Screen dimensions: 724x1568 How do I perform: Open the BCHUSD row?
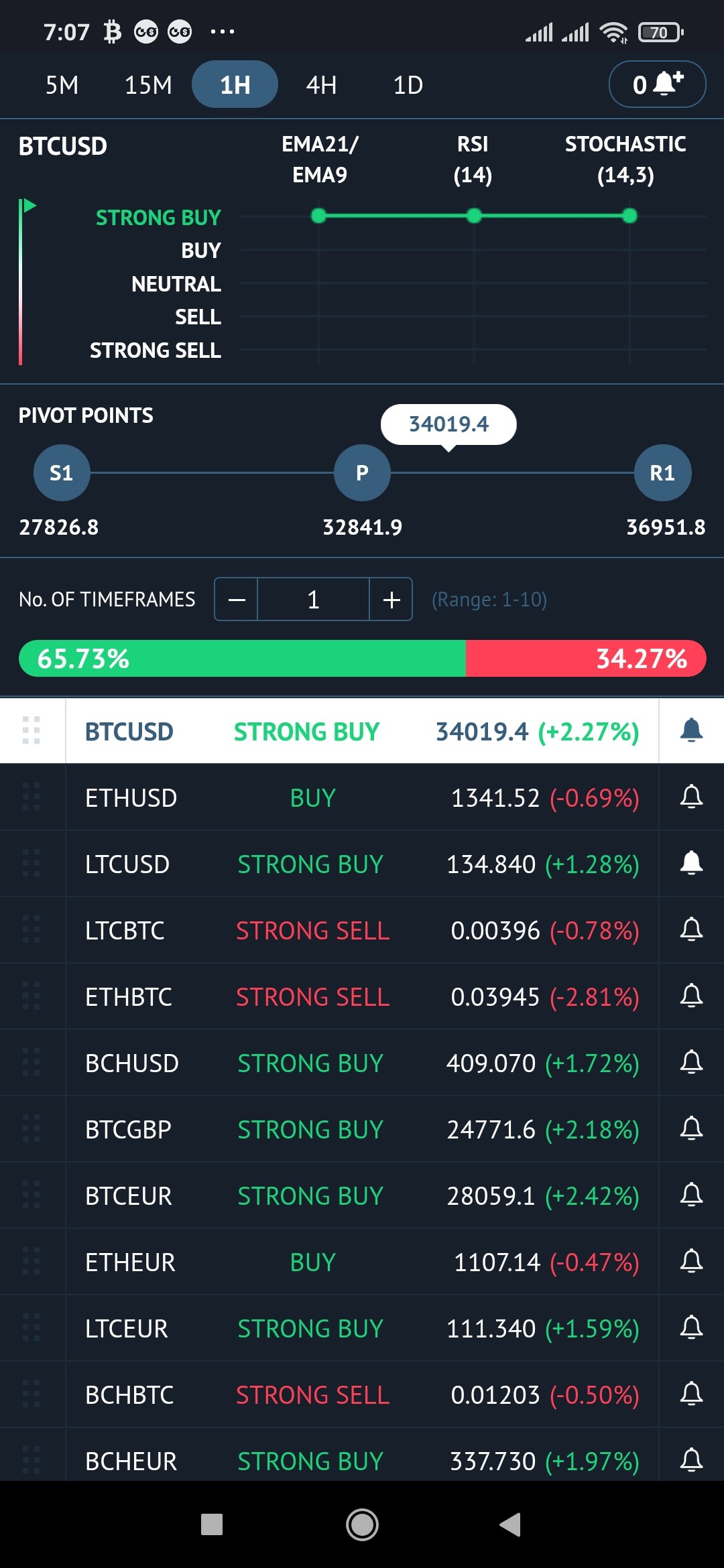coord(362,1063)
